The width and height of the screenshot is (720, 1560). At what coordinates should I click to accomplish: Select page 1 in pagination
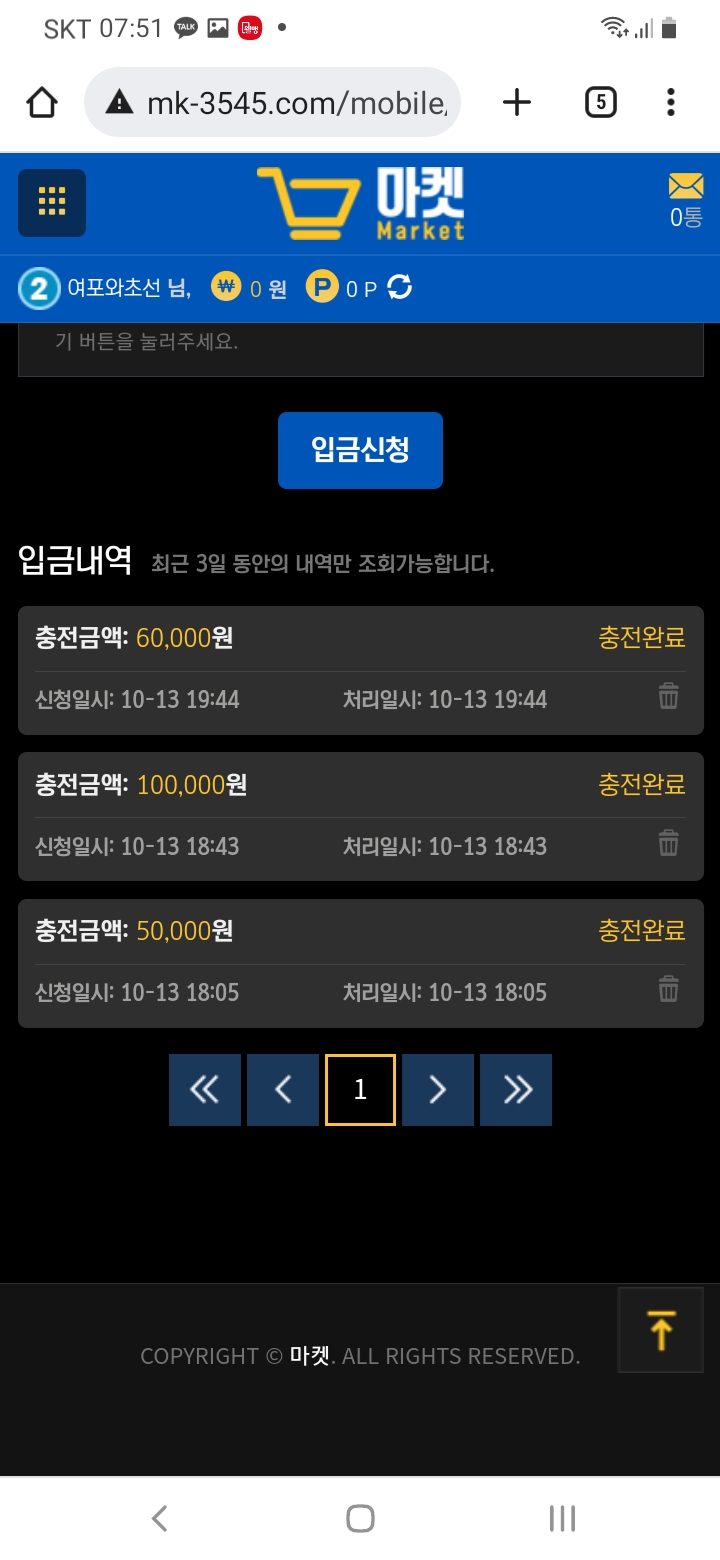360,1090
